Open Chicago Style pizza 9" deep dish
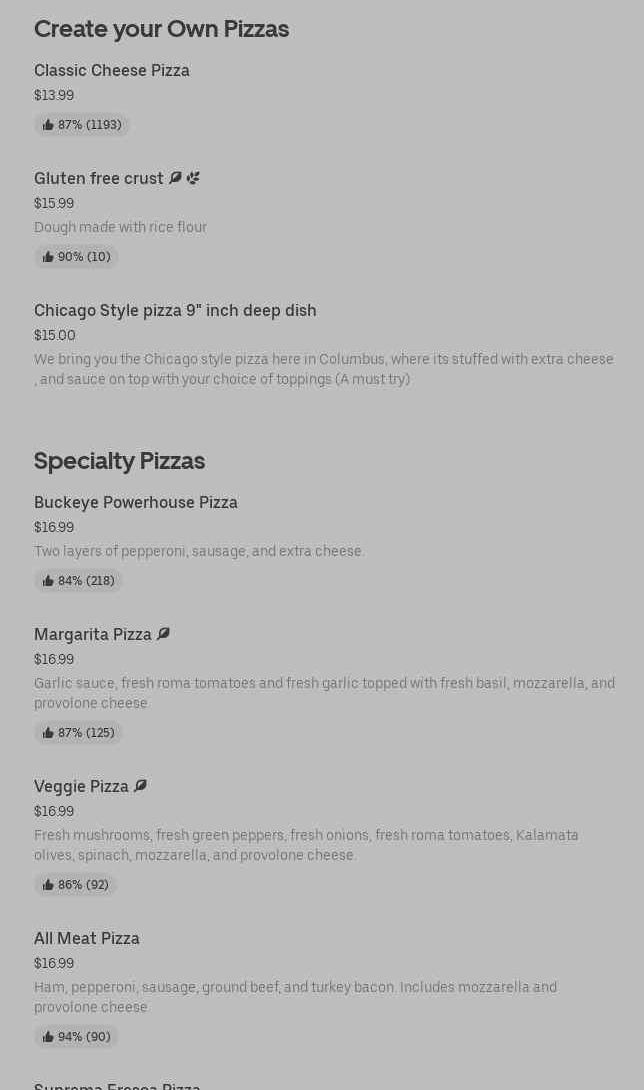644x1090 pixels. click(x=175, y=311)
